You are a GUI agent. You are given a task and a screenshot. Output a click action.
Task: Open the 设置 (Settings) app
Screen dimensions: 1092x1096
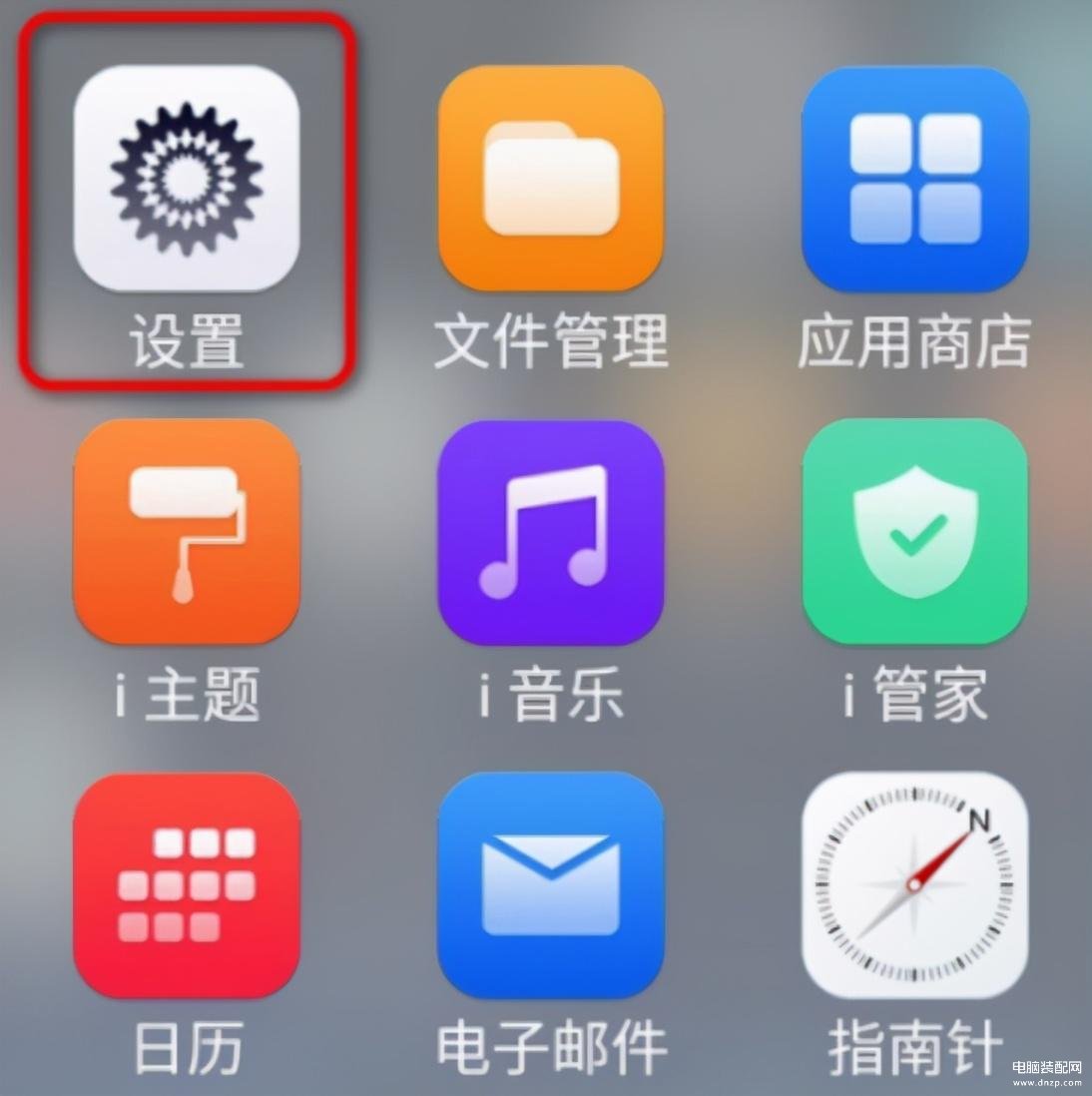click(187, 180)
